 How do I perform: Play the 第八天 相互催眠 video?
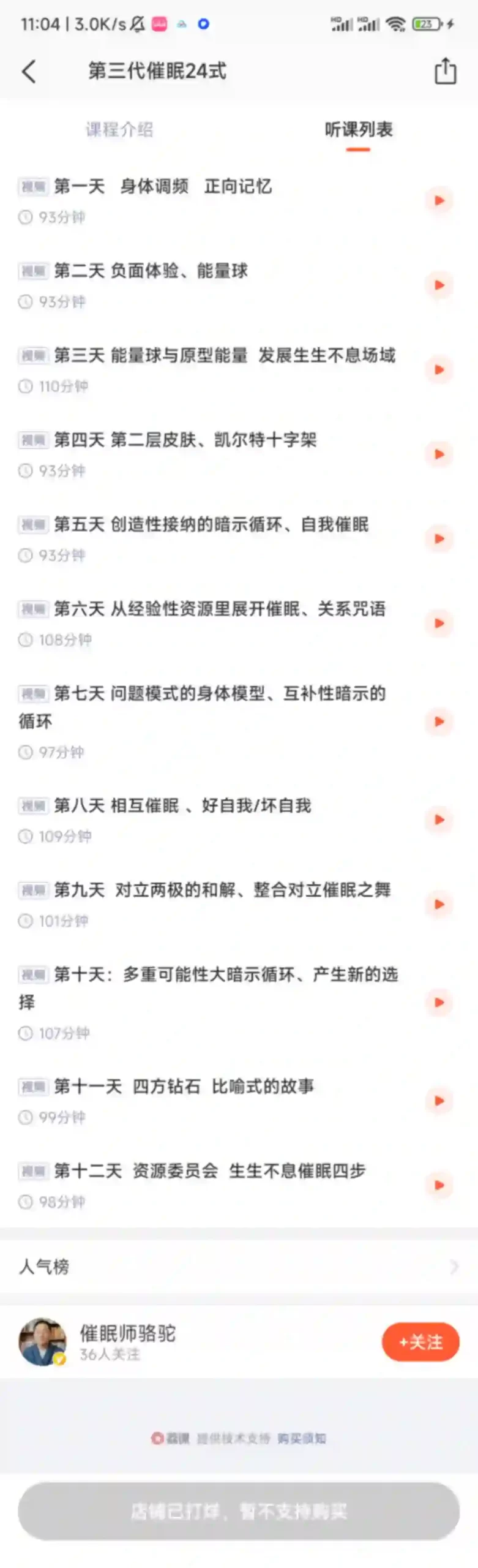point(439,820)
